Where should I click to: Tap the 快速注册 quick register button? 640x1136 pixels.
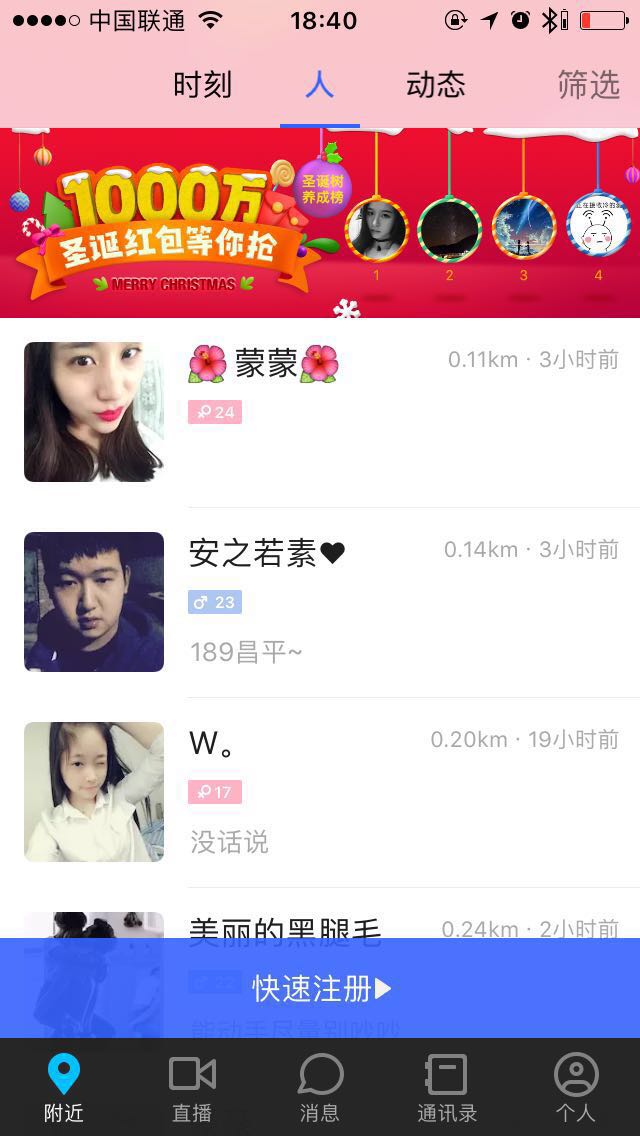320,988
